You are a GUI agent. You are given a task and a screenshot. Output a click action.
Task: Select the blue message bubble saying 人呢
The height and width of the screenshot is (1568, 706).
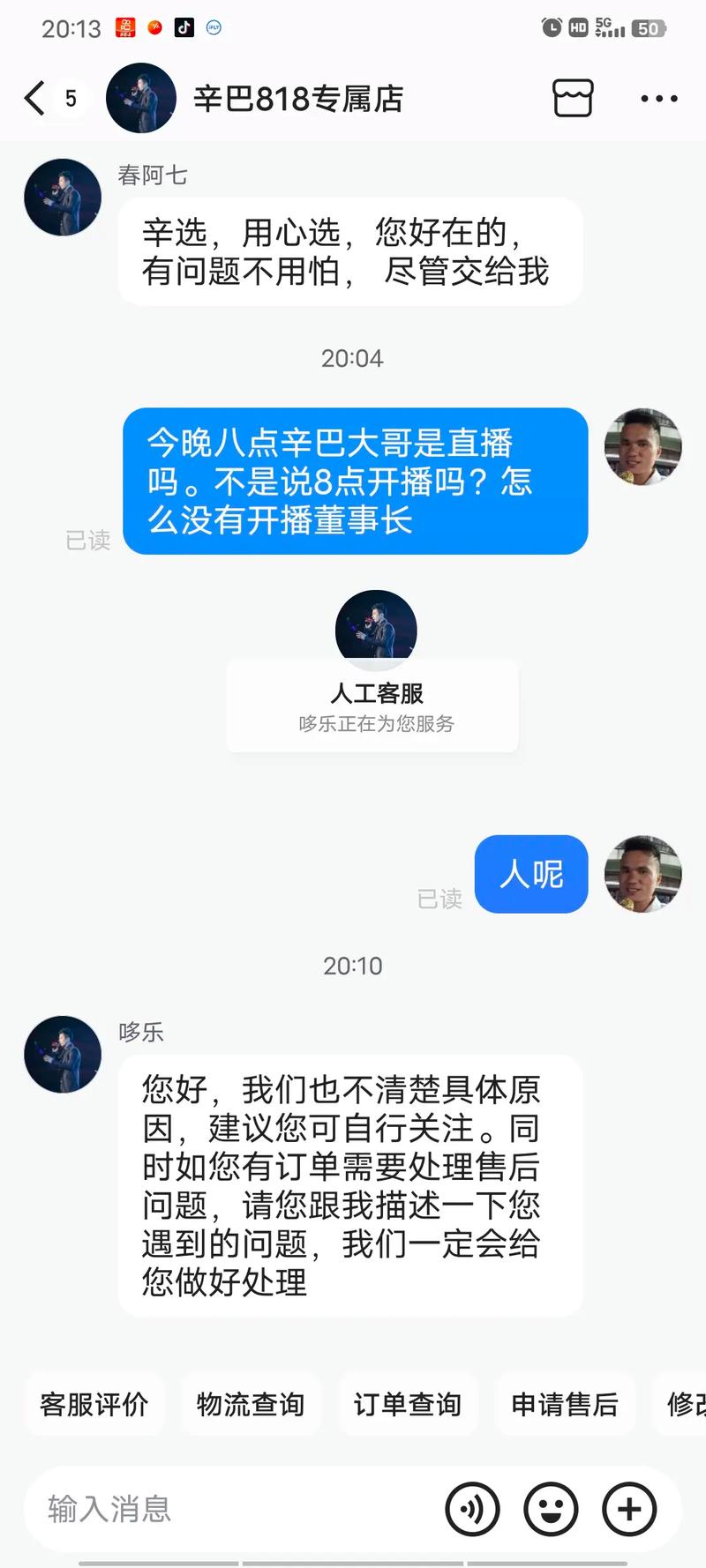pyautogui.click(x=530, y=875)
